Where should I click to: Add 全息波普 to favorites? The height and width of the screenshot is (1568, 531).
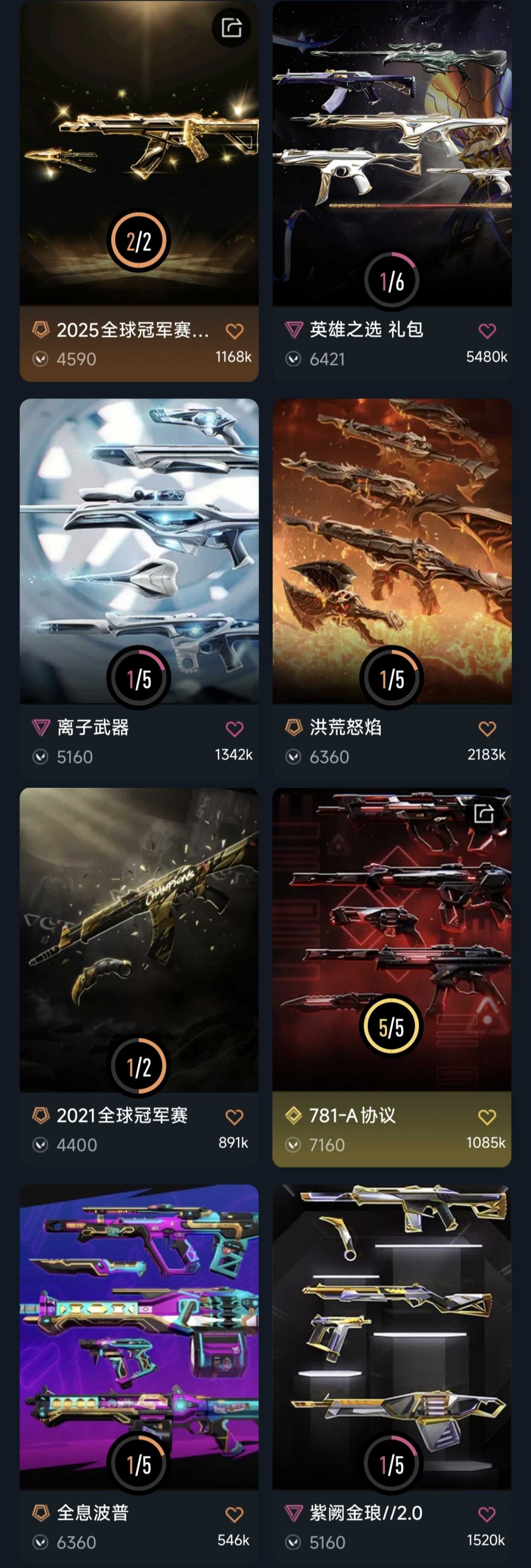[x=235, y=1514]
